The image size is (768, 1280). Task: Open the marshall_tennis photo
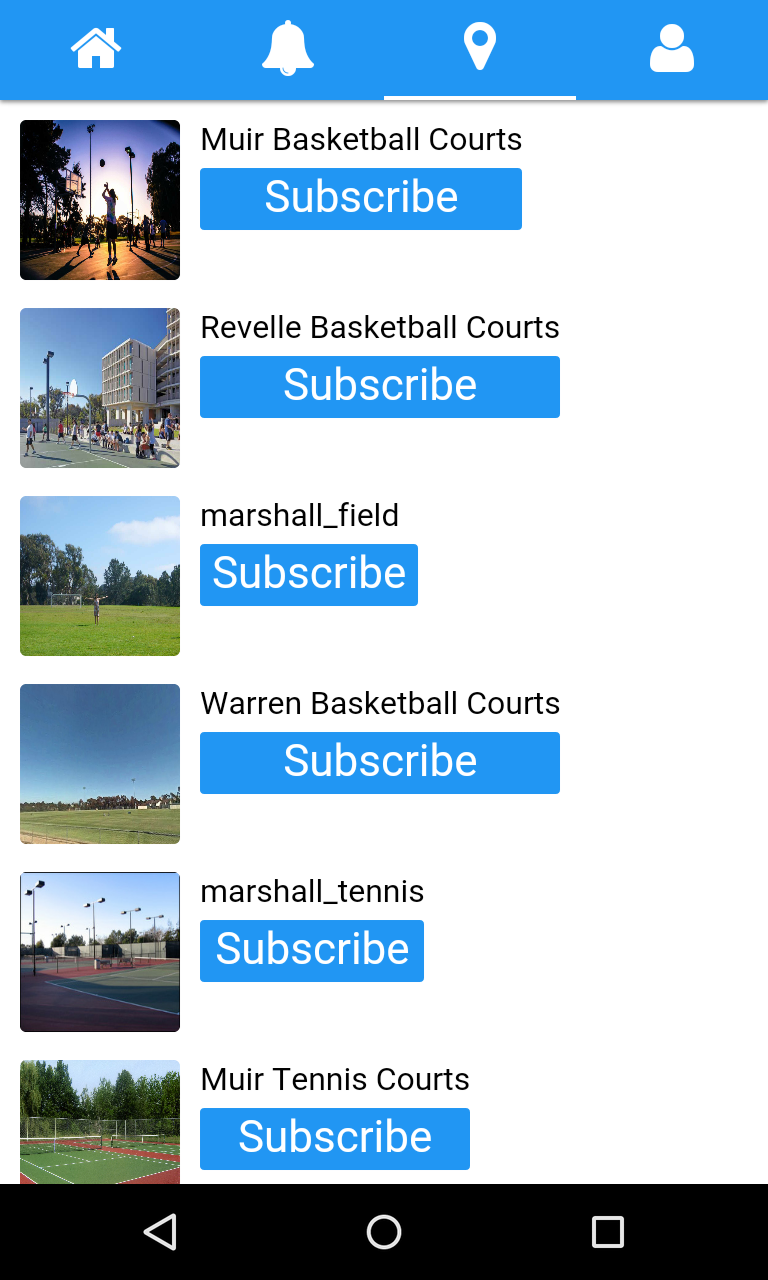(100, 952)
